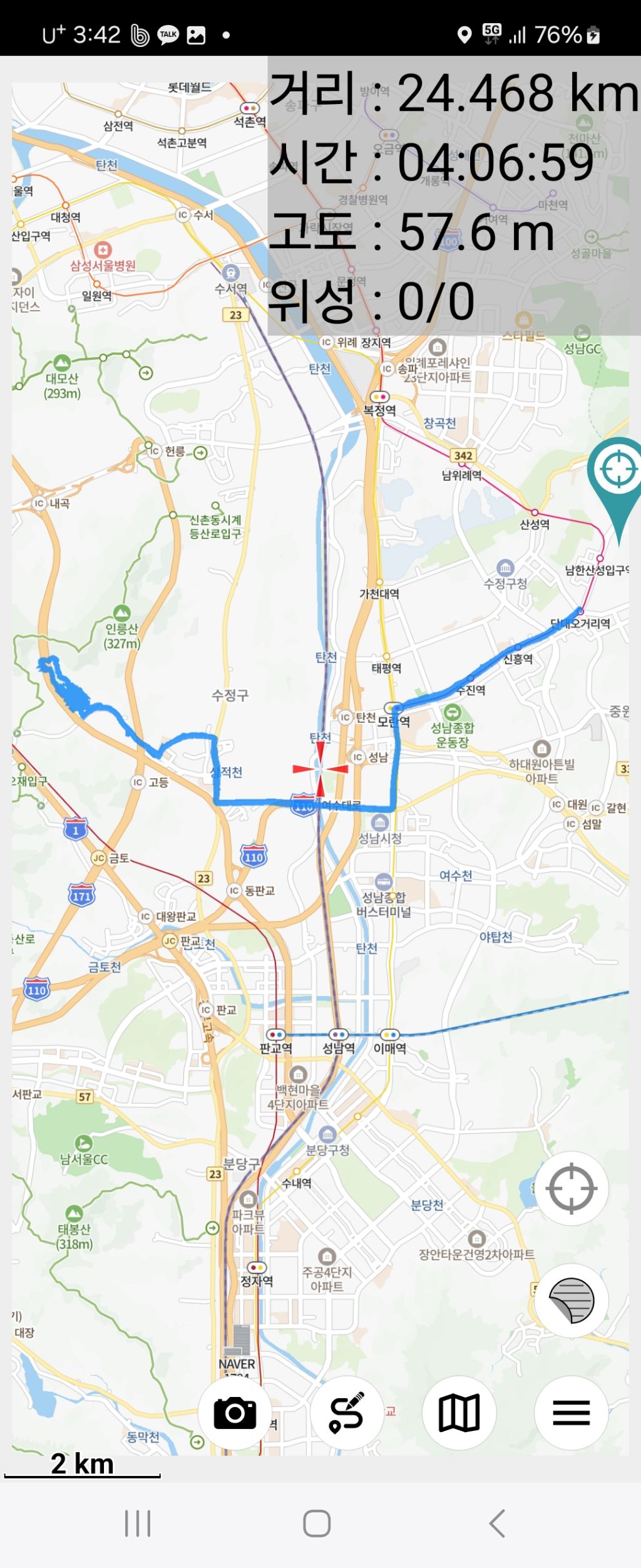
Task: Open the hamburger menu
Action: point(571,1413)
